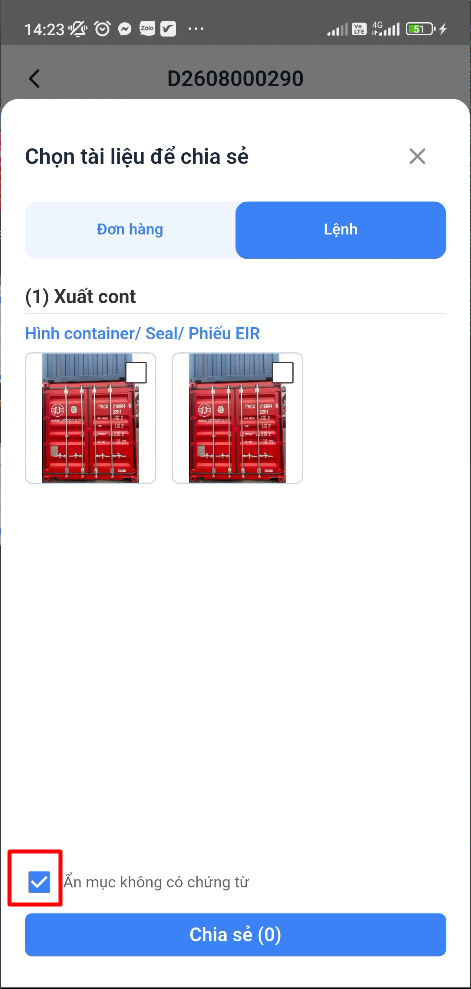Uncheck Ẩn mục không có chứng từ

tap(39, 882)
